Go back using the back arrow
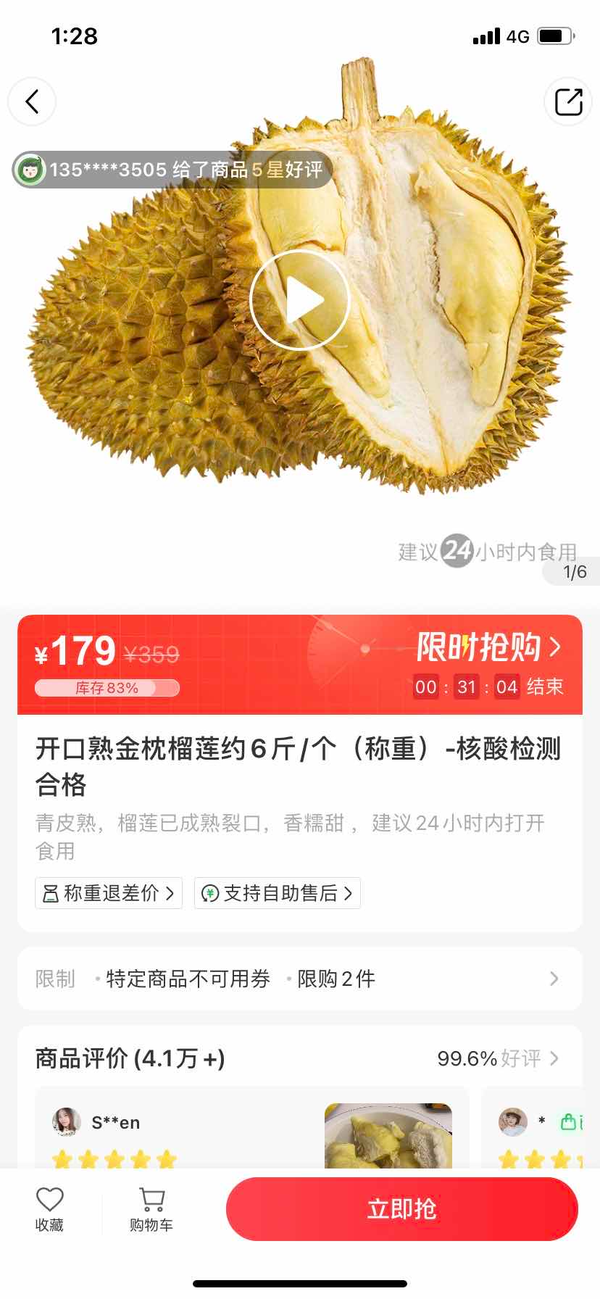This screenshot has height=1299, width=600. [x=32, y=101]
